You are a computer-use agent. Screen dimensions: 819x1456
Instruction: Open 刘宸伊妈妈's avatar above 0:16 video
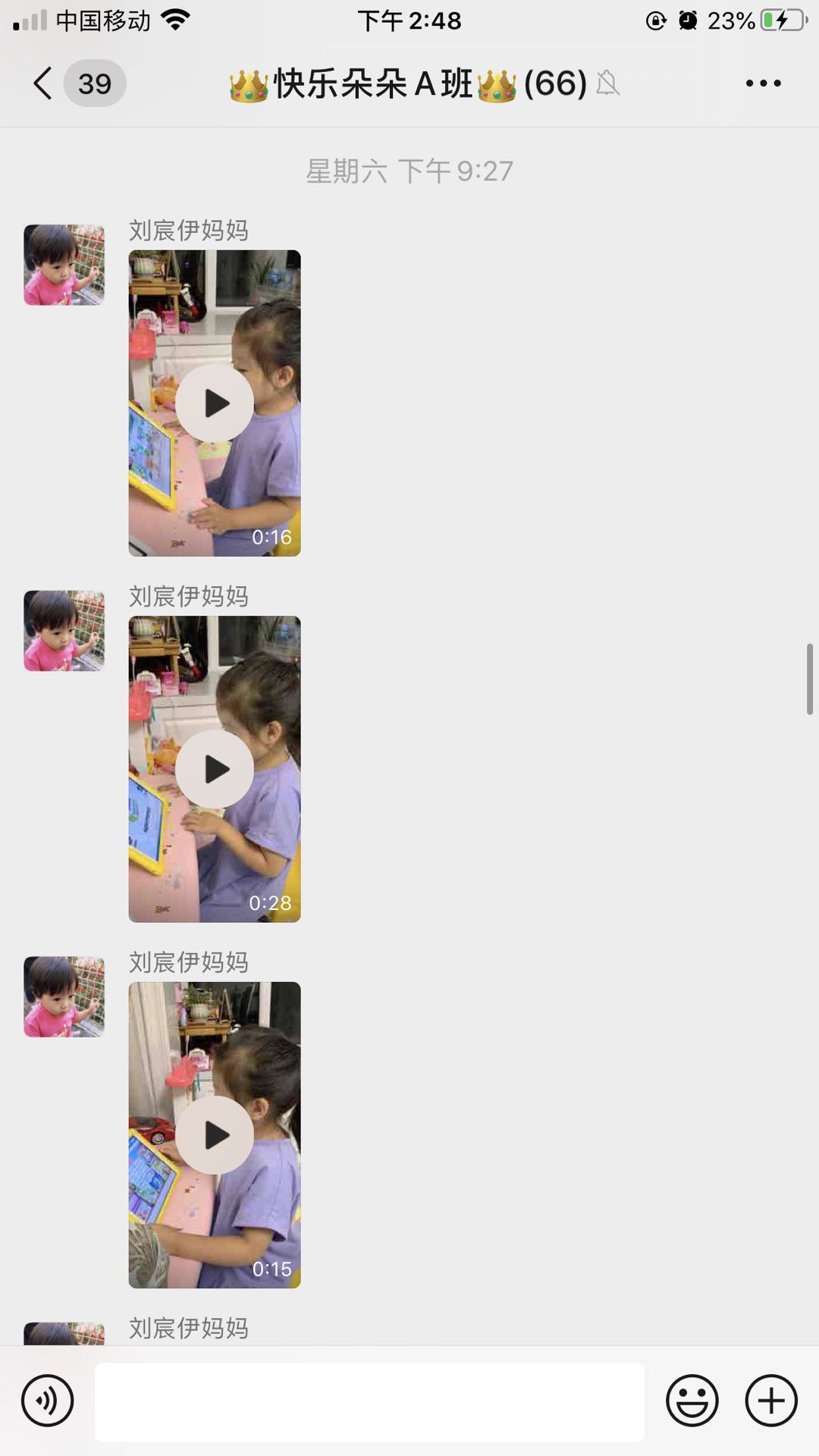(x=64, y=265)
